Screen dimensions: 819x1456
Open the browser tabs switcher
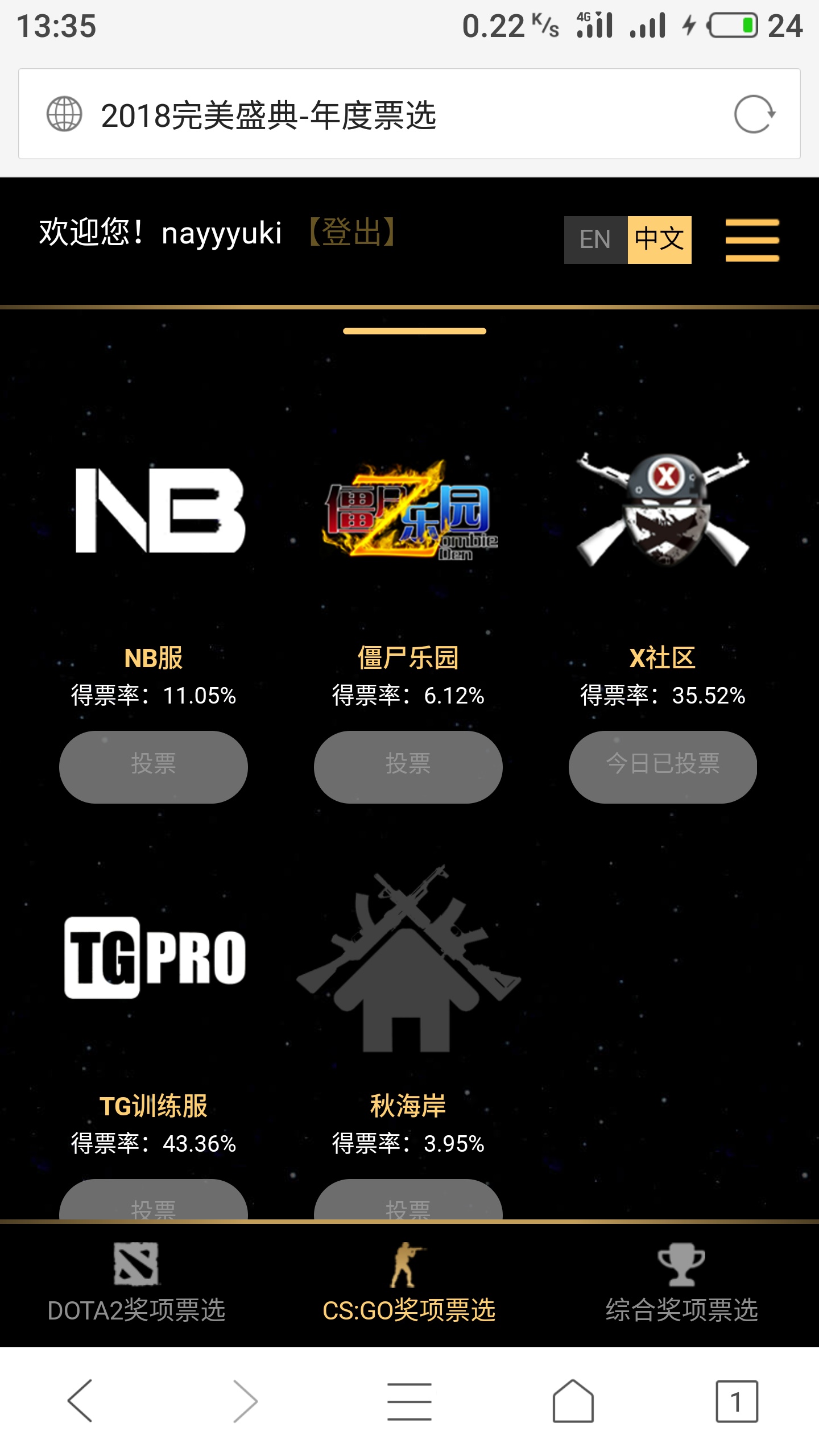(737, 1401)
